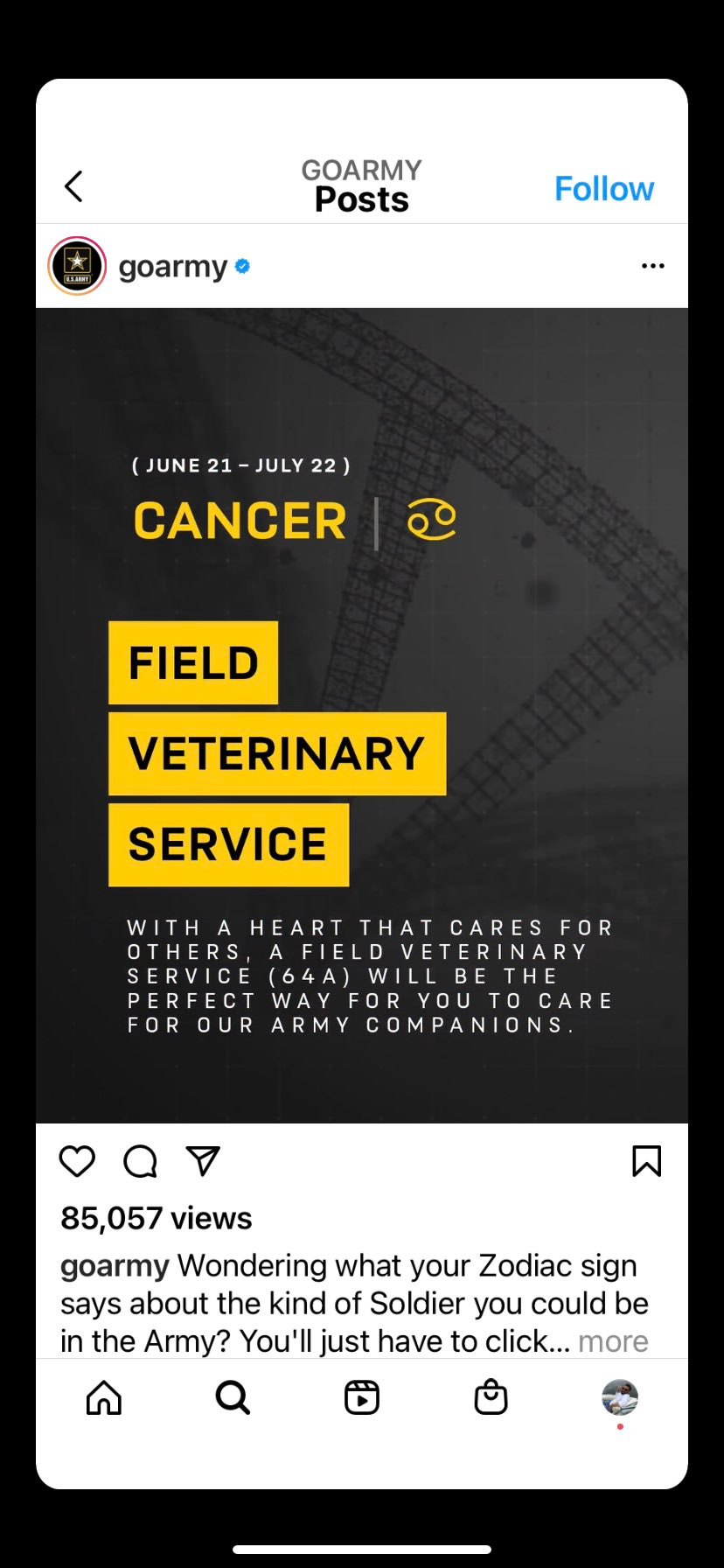Bookmark the goarmy post
The height and width of the screenshot is (1568, 724).
[646, 1161]
